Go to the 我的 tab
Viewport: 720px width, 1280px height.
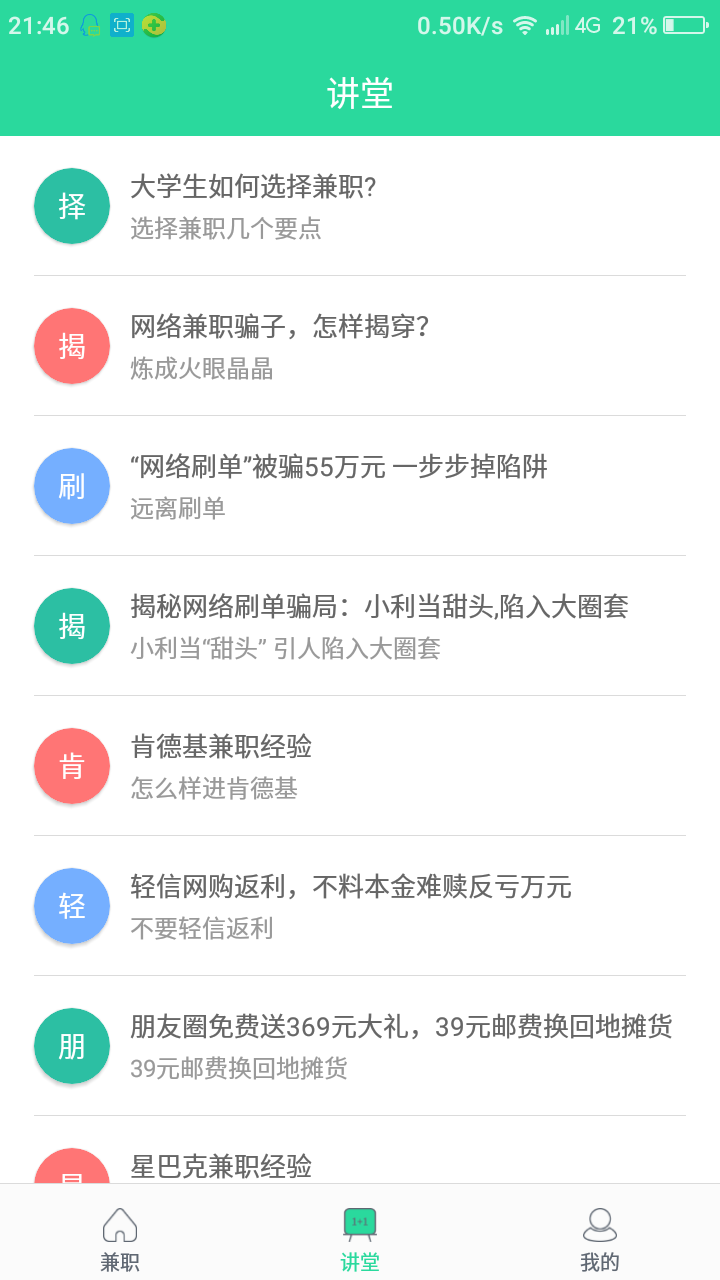pos(600,1238)
